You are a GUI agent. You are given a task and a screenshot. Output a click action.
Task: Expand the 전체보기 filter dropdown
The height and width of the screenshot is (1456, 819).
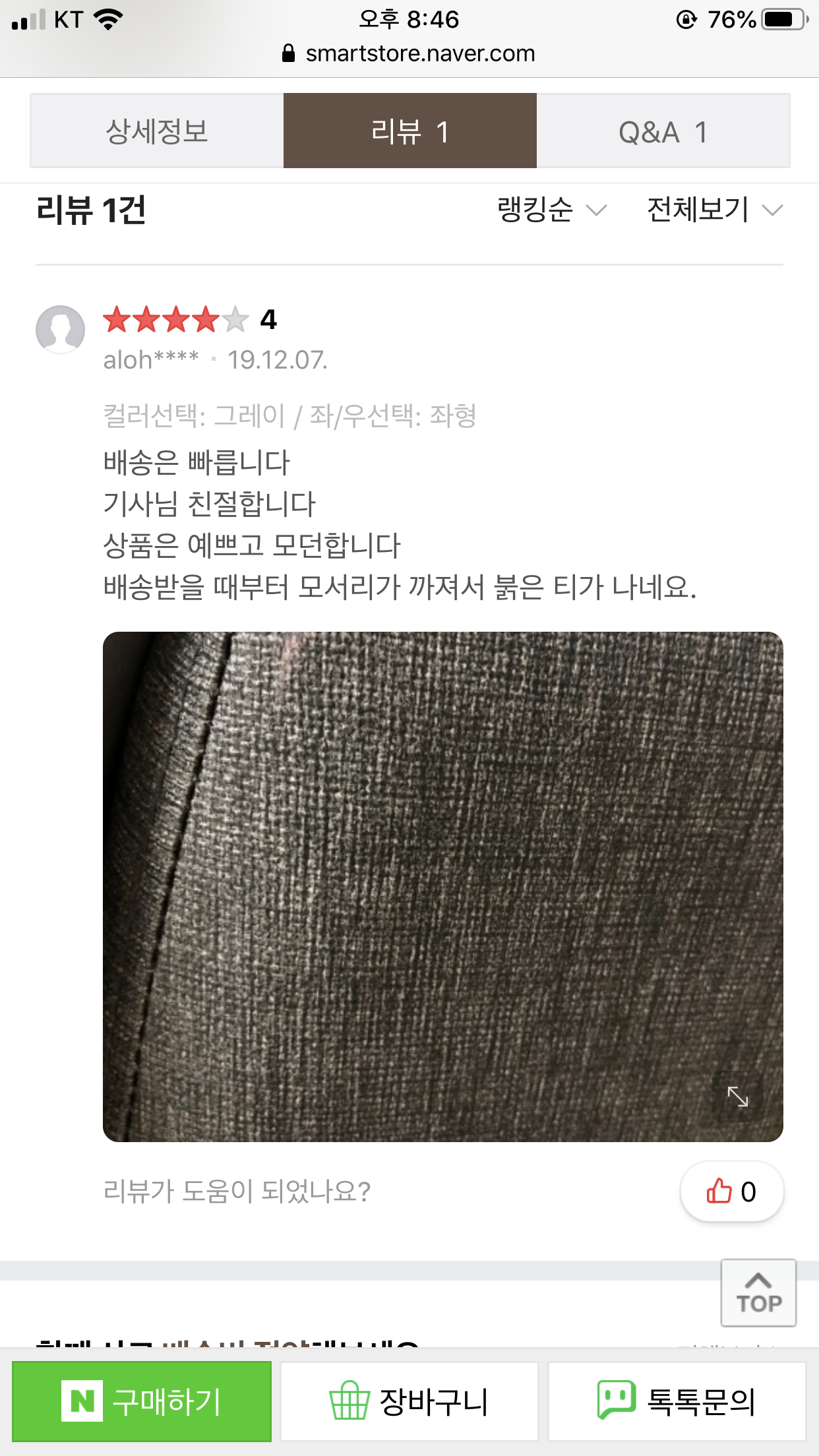pyautogui.click(x=714, y=210)
